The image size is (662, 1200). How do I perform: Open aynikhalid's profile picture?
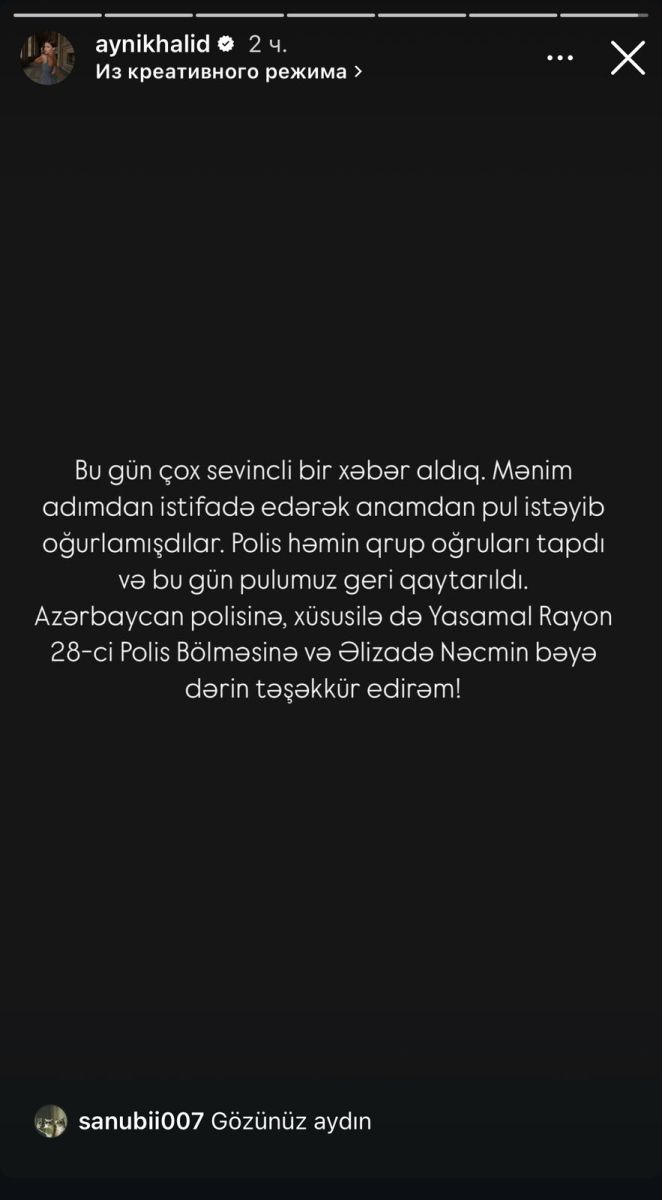coord(47,58)
